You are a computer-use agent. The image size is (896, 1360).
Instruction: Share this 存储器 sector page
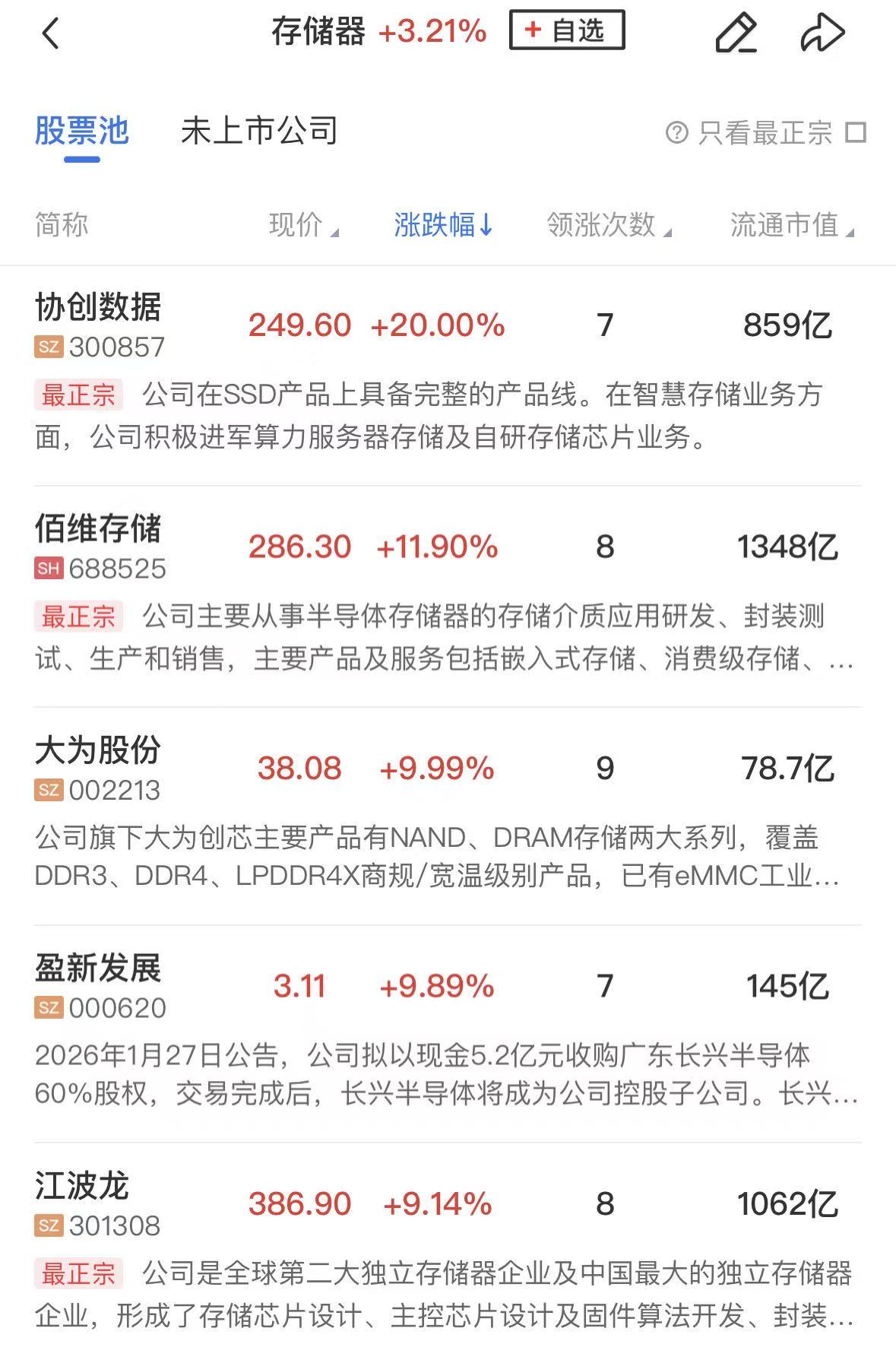822,33
